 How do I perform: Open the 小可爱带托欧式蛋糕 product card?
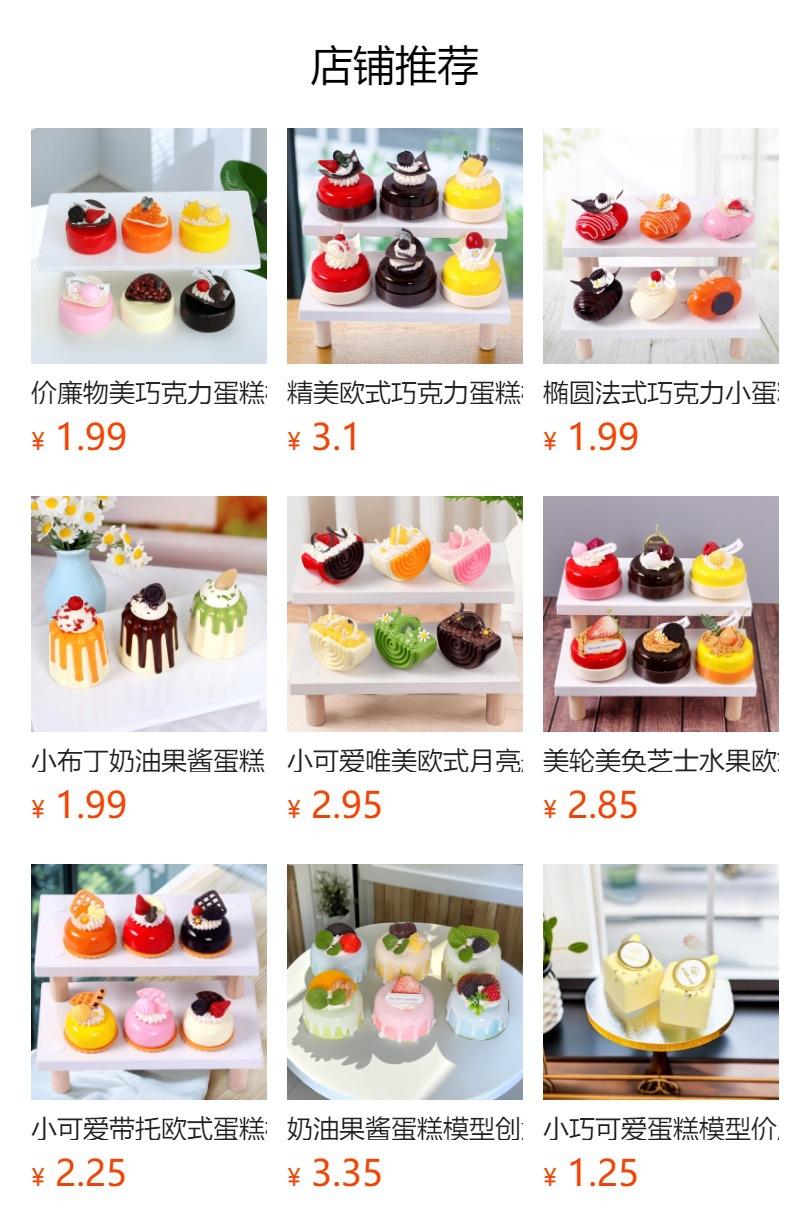(x=149, y=982)
